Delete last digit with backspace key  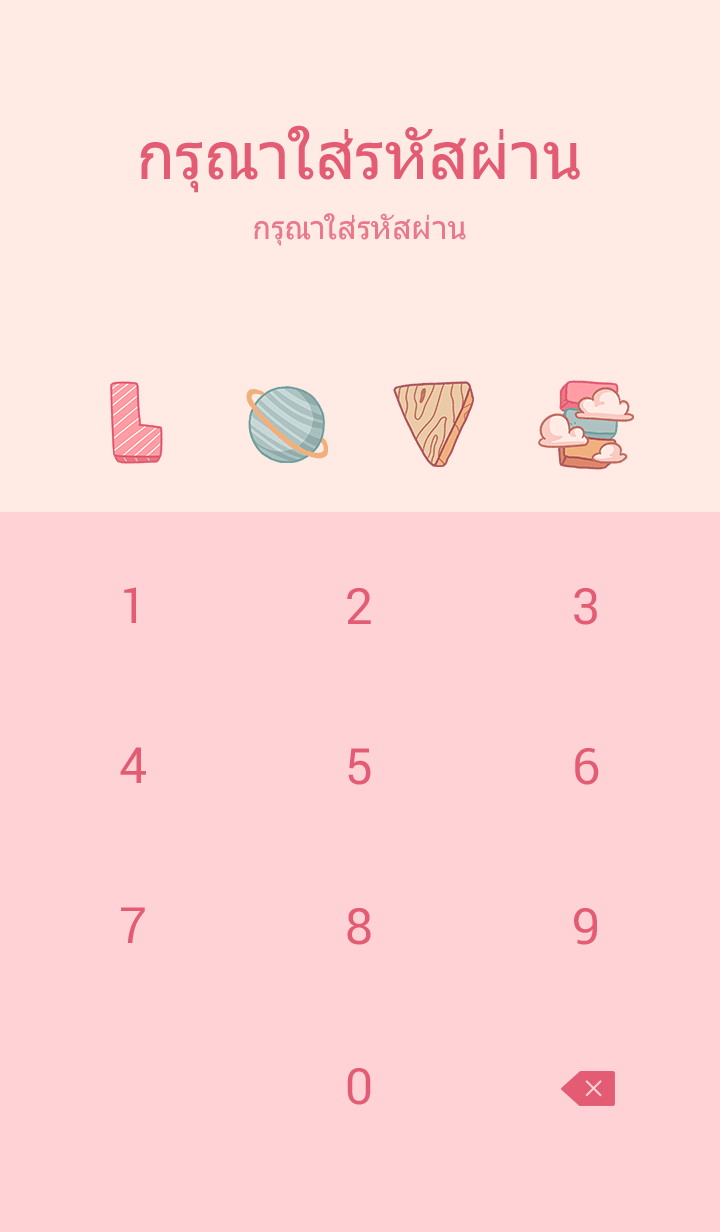tap(588, 1088)
